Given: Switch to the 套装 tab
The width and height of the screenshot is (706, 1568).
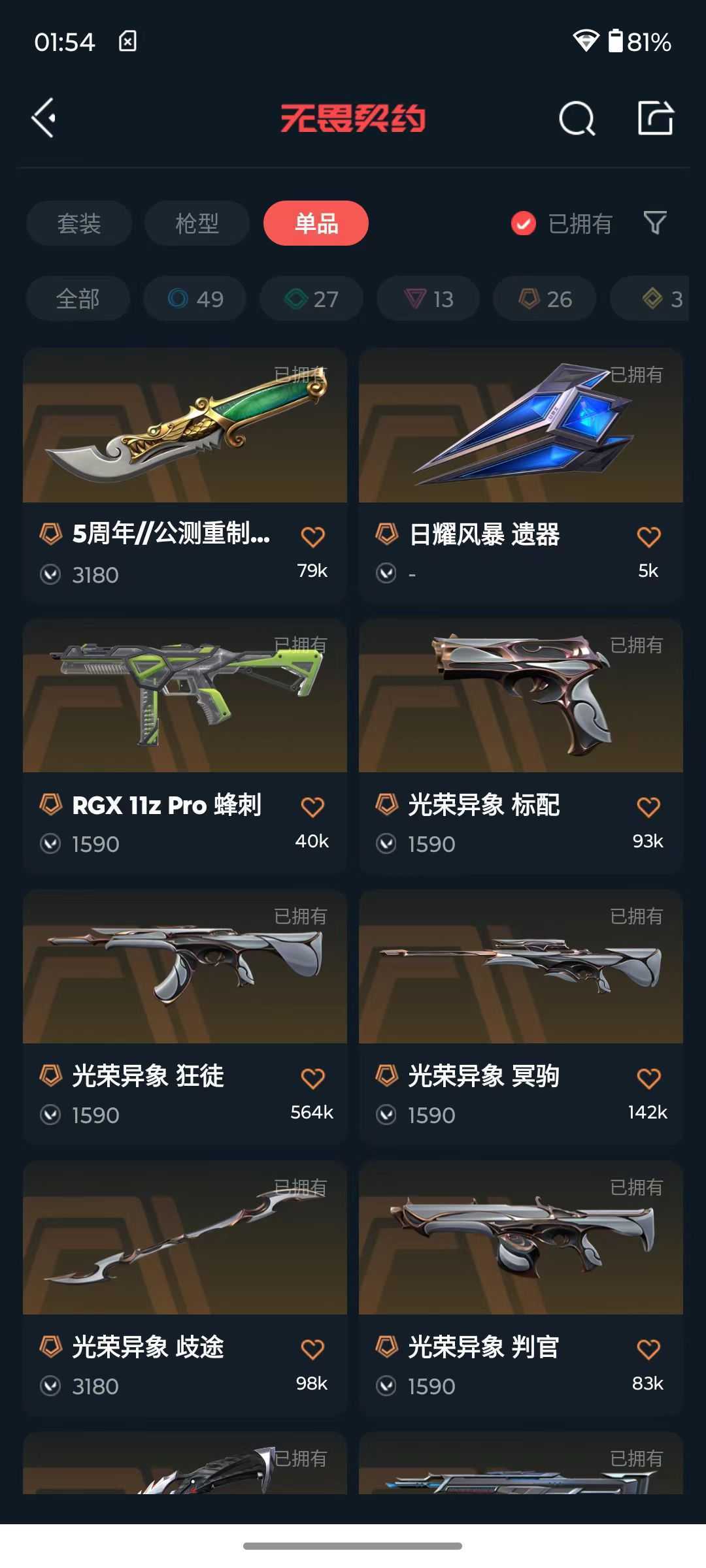Looking at the screenshot, I should click(78, 223).
